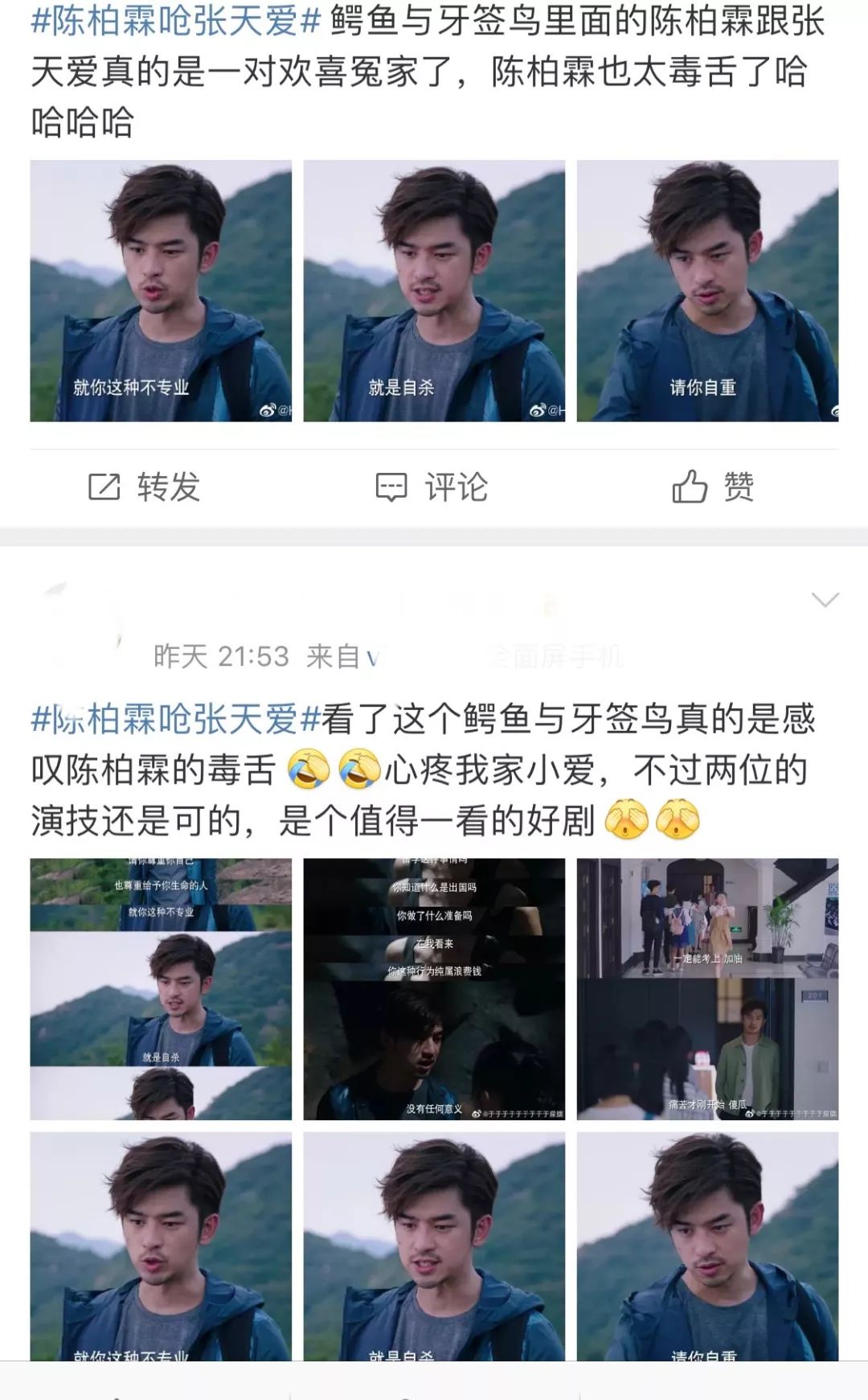Screen dimensions: 868x1400
Task: Open hashtag #陈柏霖呛张天爱# in the 心疼我家小爱 post
Action: pos(175,719)
